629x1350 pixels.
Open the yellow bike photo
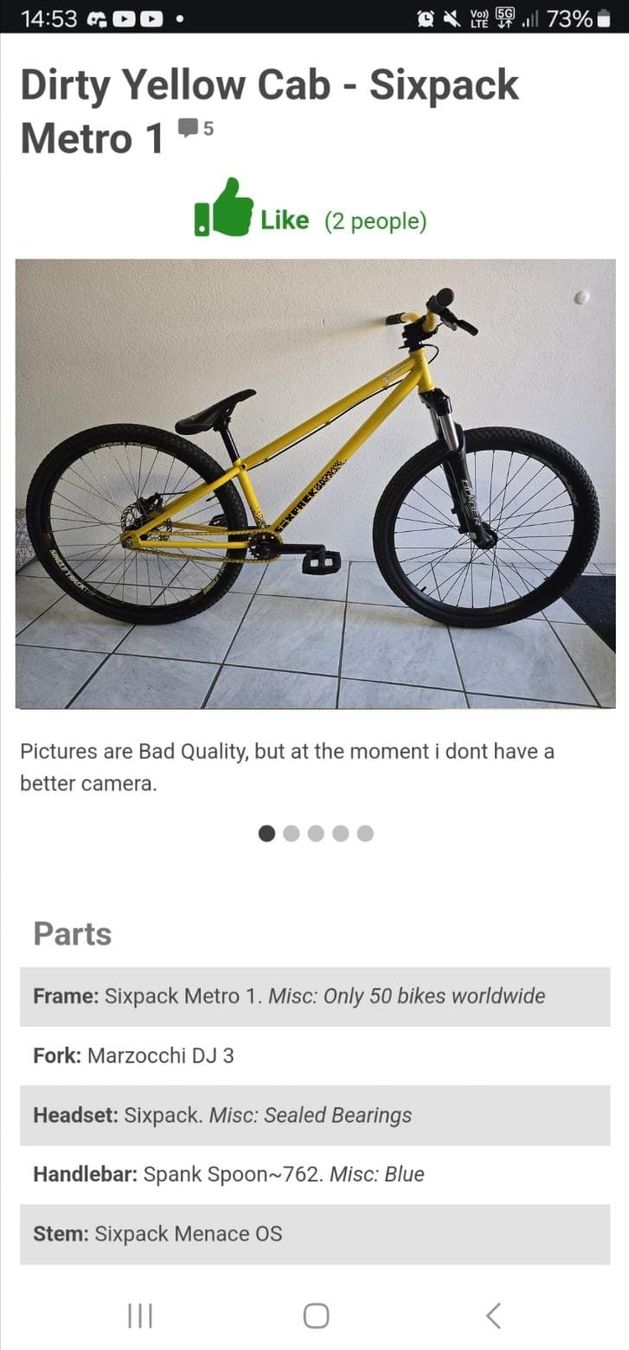click(315, 484)
